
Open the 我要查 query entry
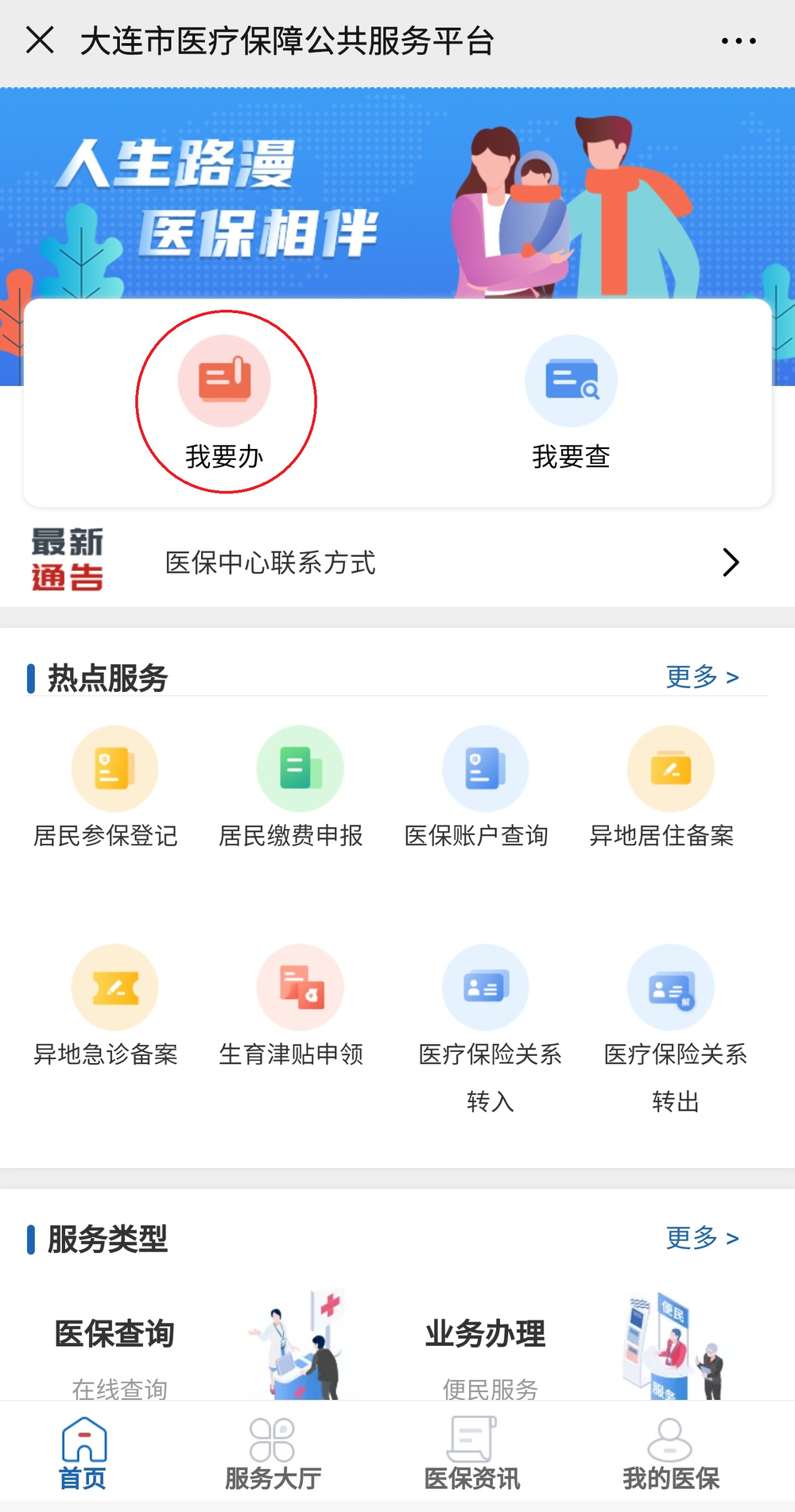pos(571,401)
